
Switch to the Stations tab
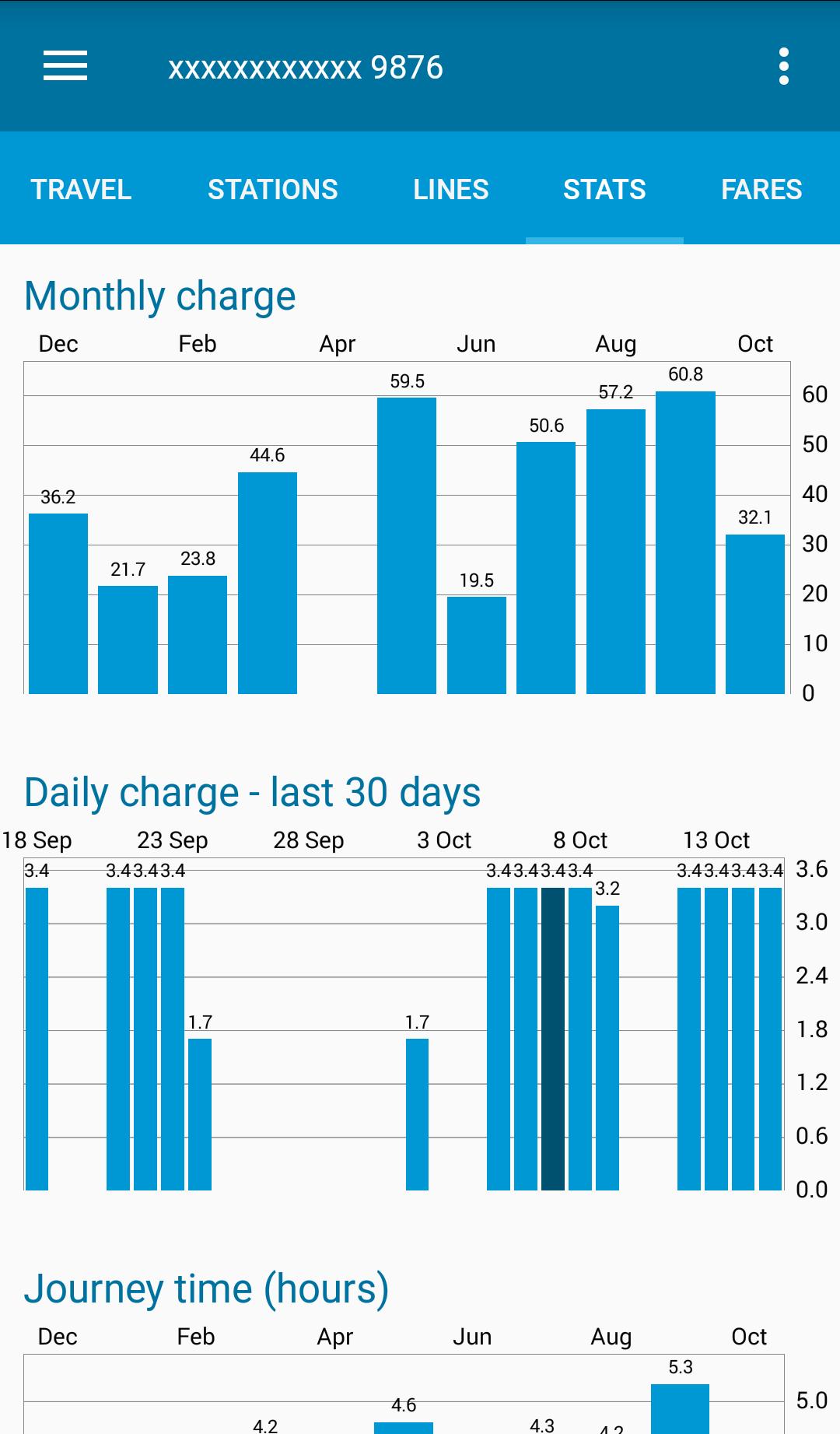272,189
